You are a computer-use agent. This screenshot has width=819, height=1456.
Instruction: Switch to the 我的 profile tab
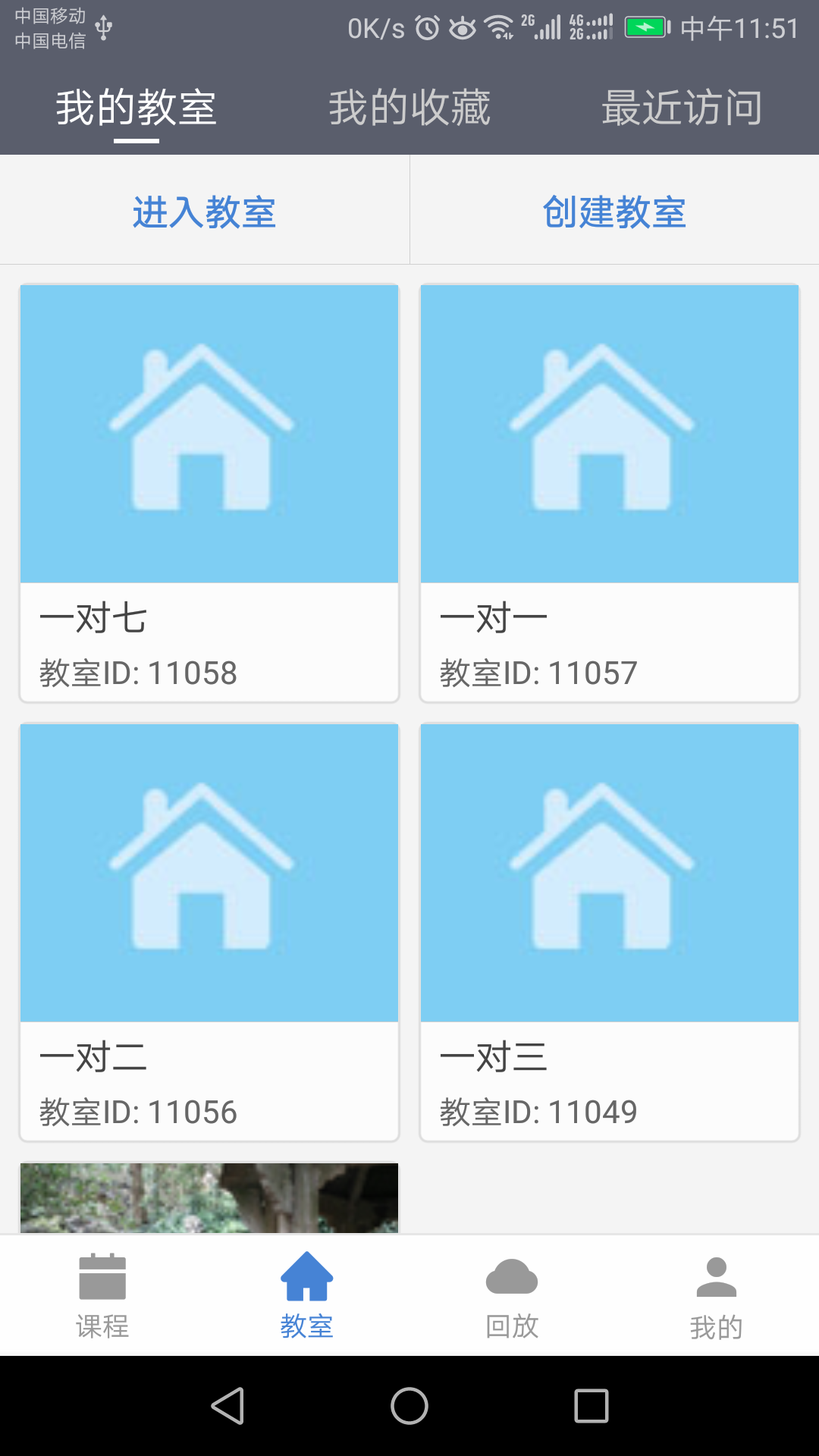point(717,1295)
